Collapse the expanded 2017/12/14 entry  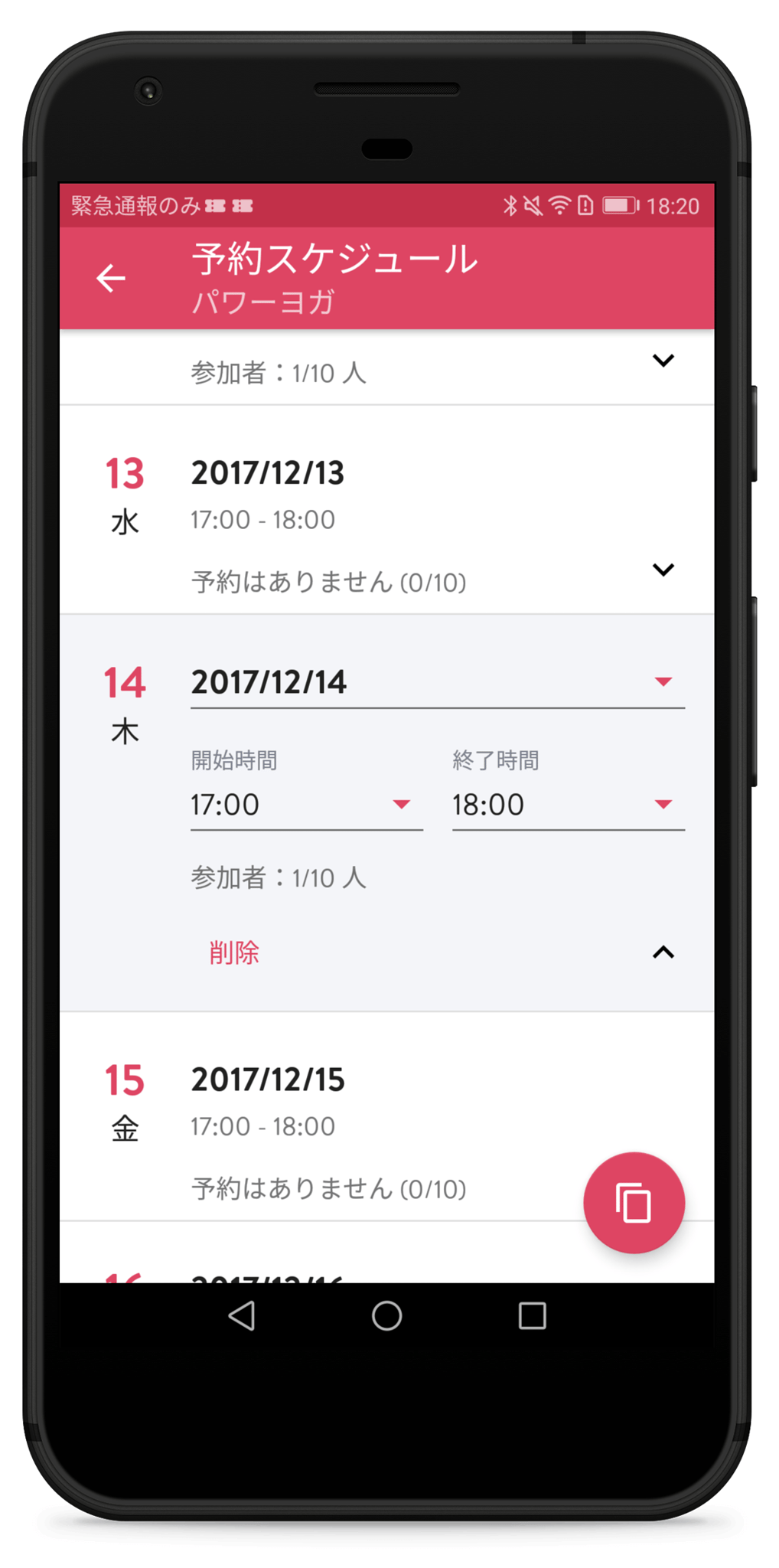click(x=663, y=953)
